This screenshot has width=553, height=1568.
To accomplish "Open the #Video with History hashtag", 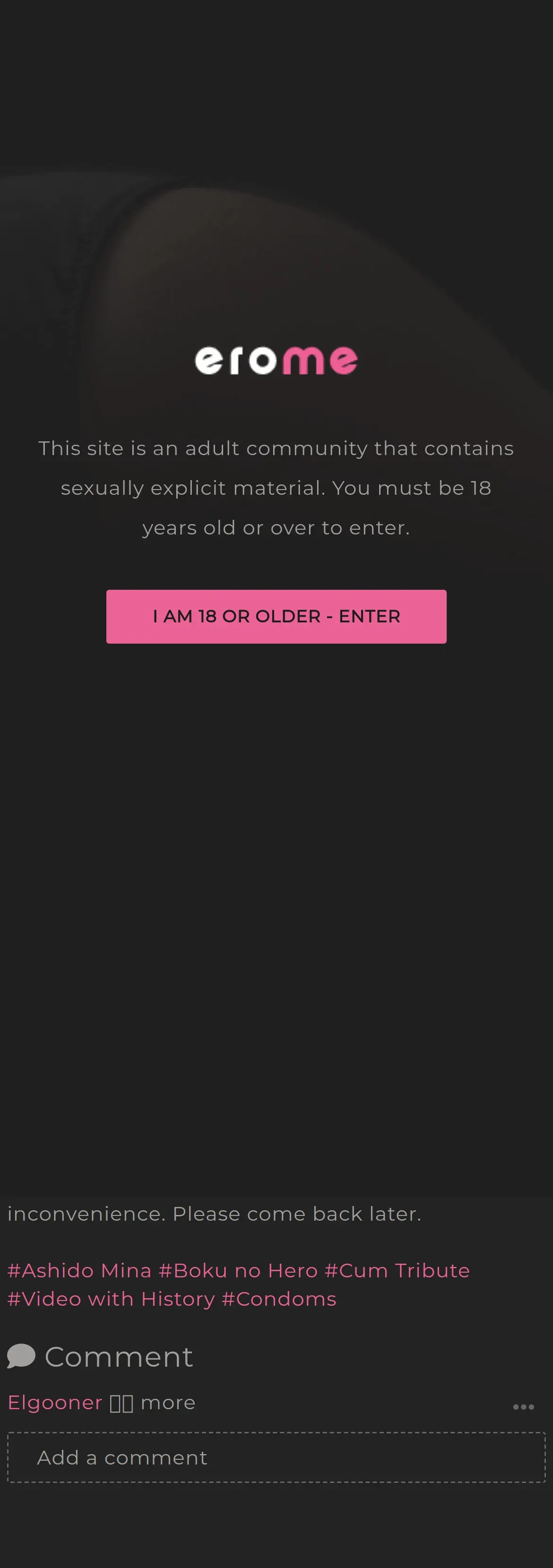I will [111, 1299].
